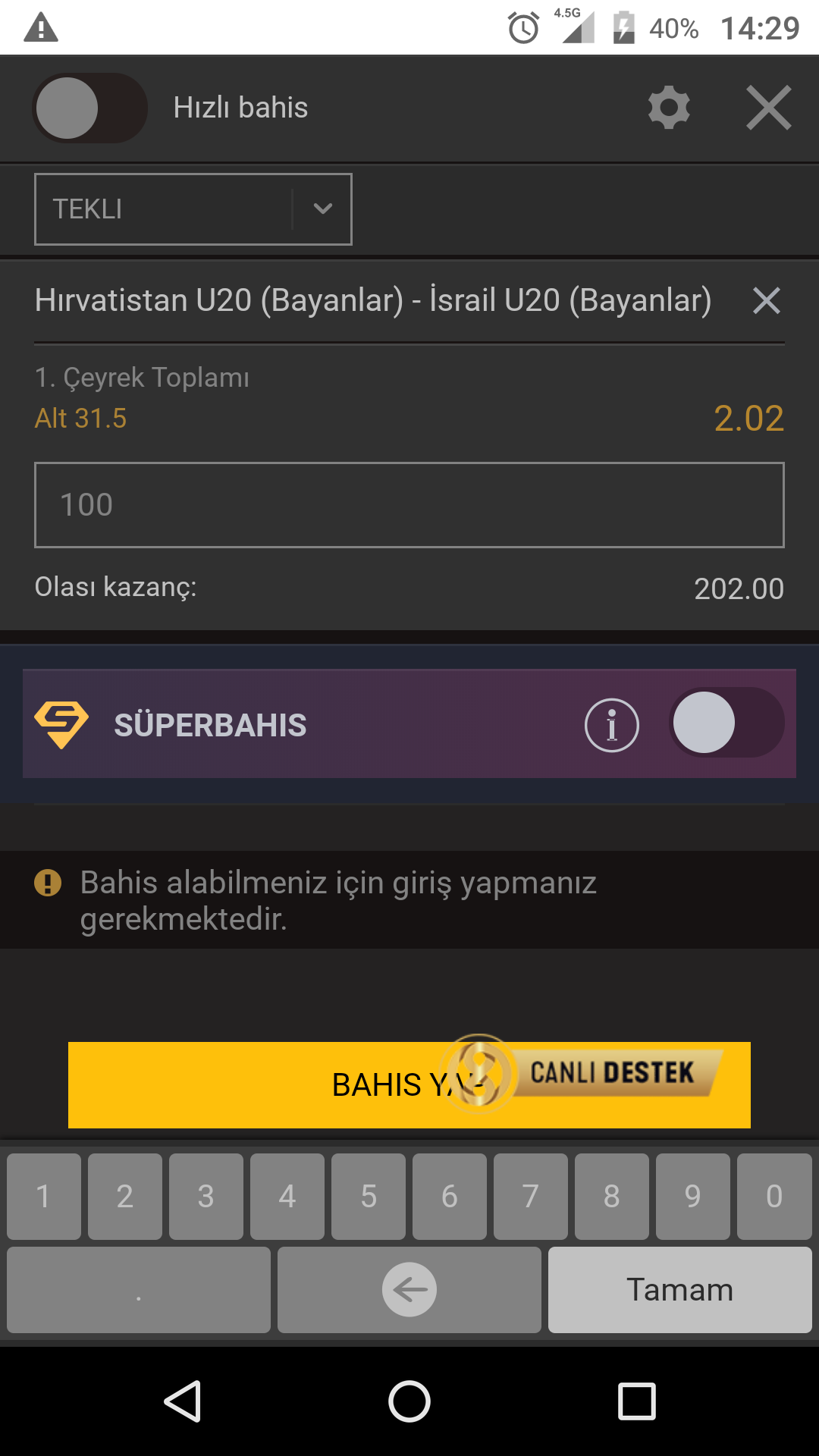The image size is (819, 1456).
Task: Open bet slip settings gear
Action: pyautogui.click(x=669, y=108)
